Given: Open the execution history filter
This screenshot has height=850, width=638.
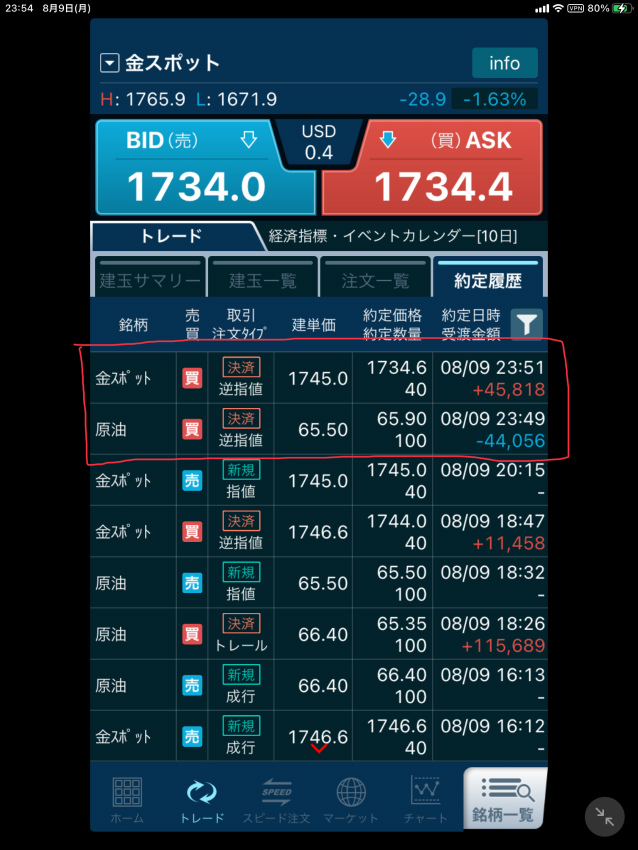Looking at the screenshot, I should pyautogui.click(x=527, y=324).
